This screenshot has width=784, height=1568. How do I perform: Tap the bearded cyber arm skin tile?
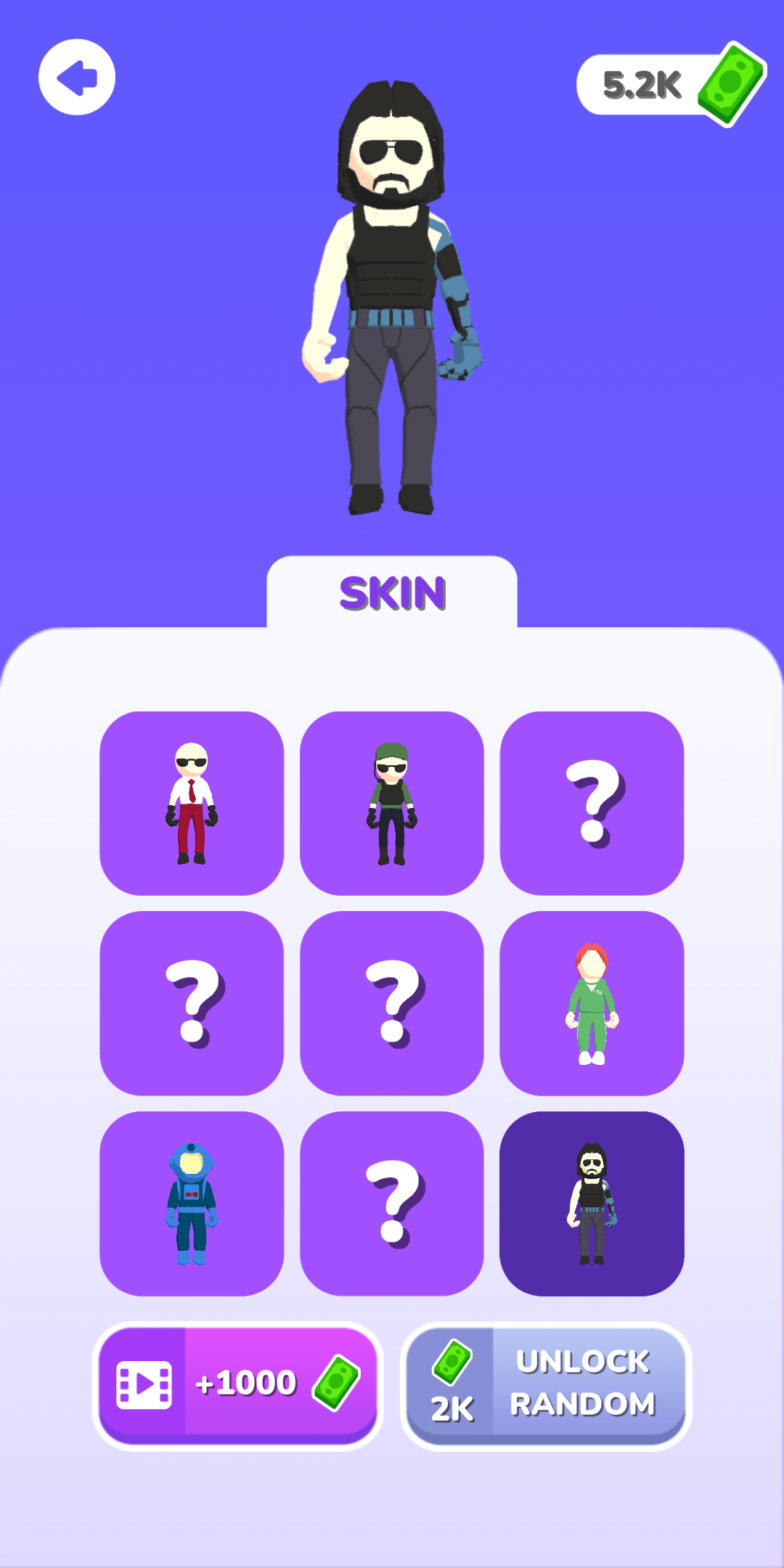pos(592,1204)
